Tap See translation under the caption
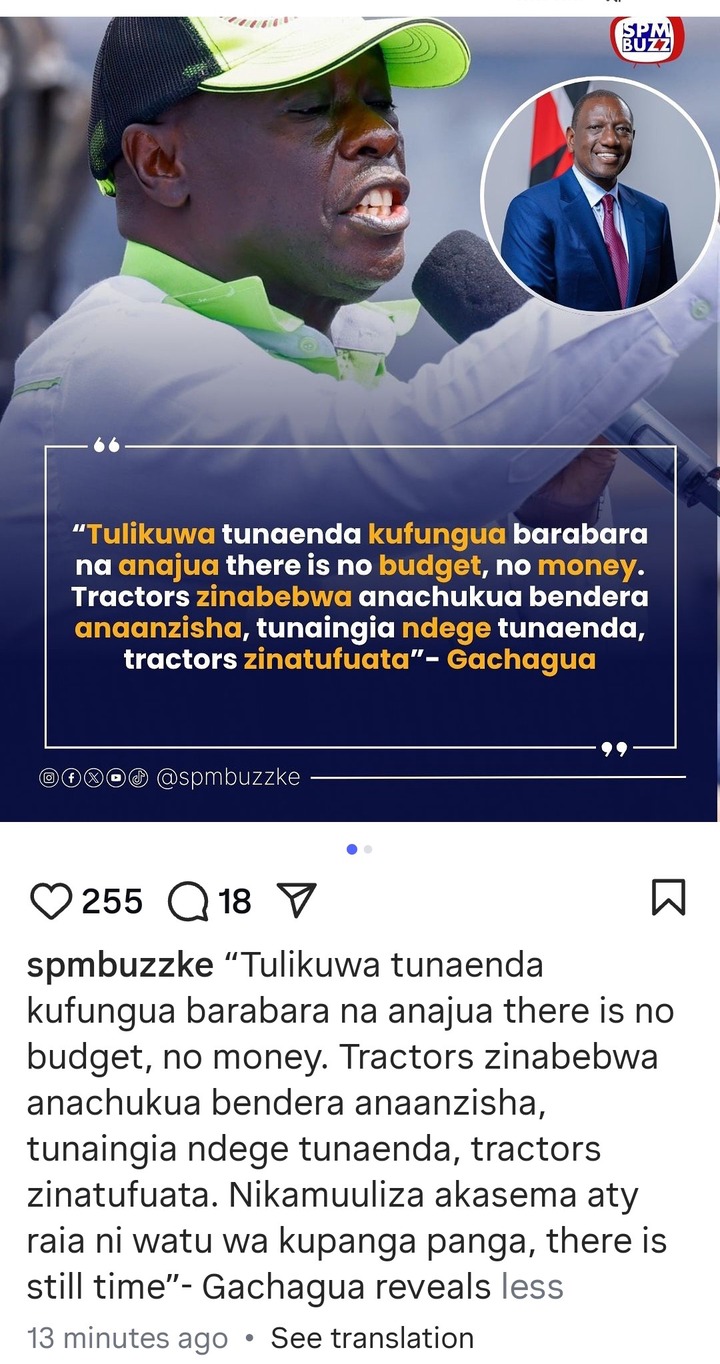The width and height of the screenshot is (720, 1364). click(372, 1337)
